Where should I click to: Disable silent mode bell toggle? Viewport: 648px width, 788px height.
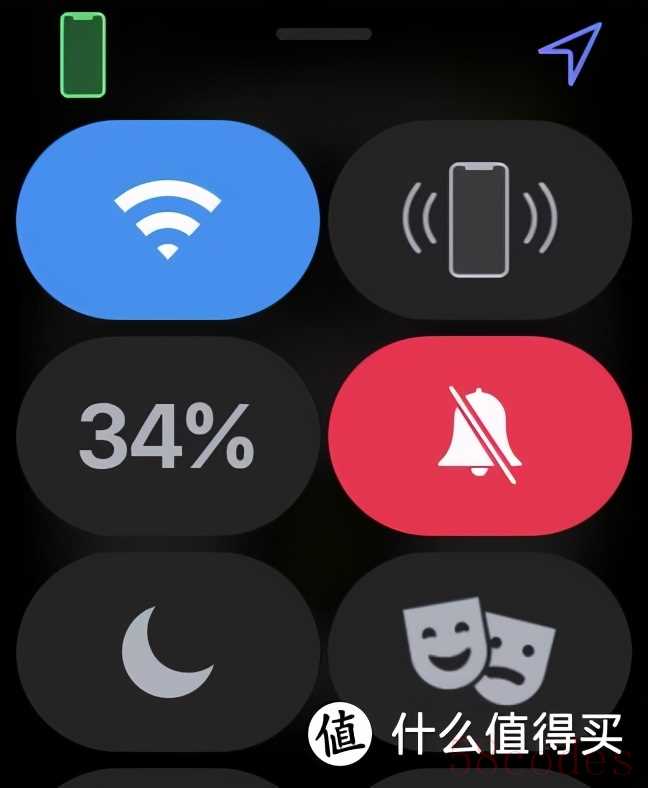[x=480, y=437]
